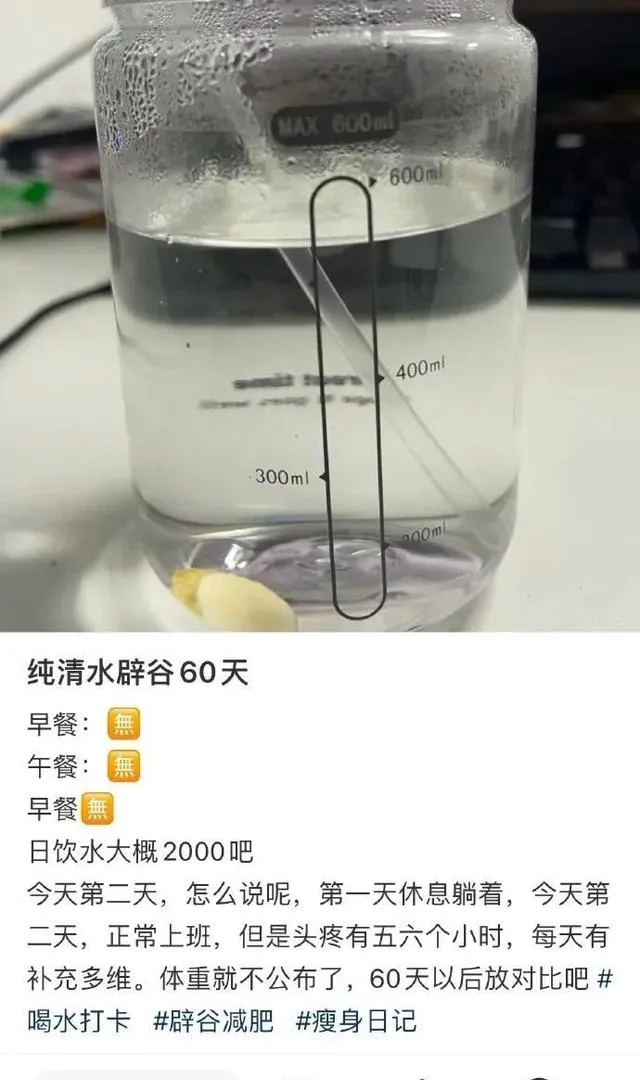Open the #喝水打卡 hashtag
This screenshot has height=1080, width=640.
(x=80, y=1021)
